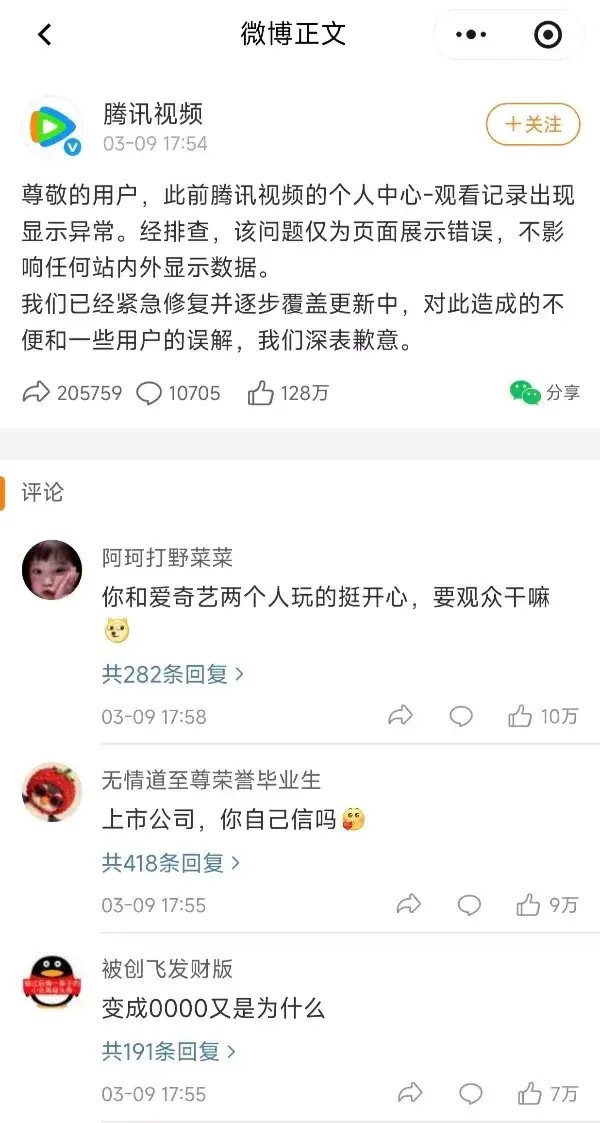
Task: Share post to WeChat via 分享
Action: [x=545, y=392]
